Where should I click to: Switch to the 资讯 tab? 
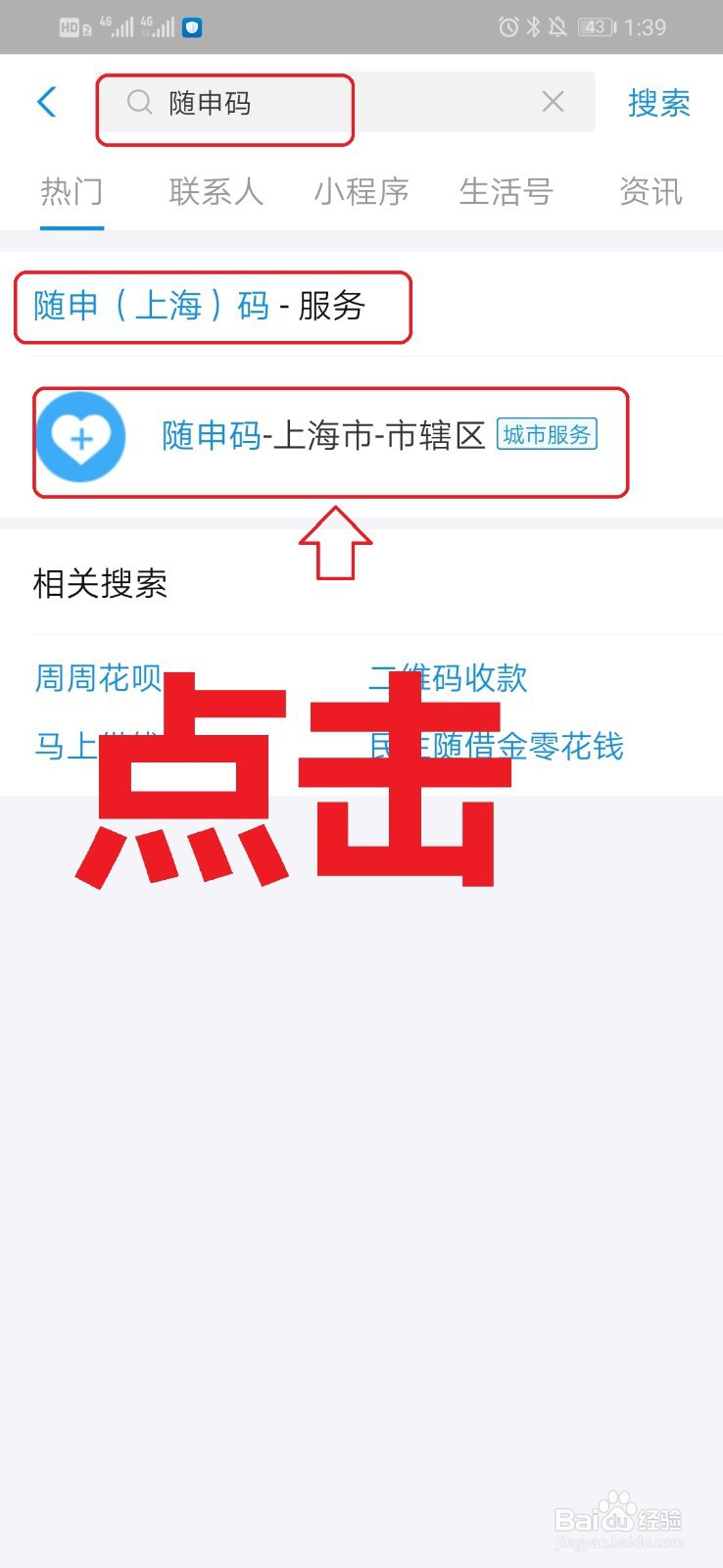click(x=650, y=192)
